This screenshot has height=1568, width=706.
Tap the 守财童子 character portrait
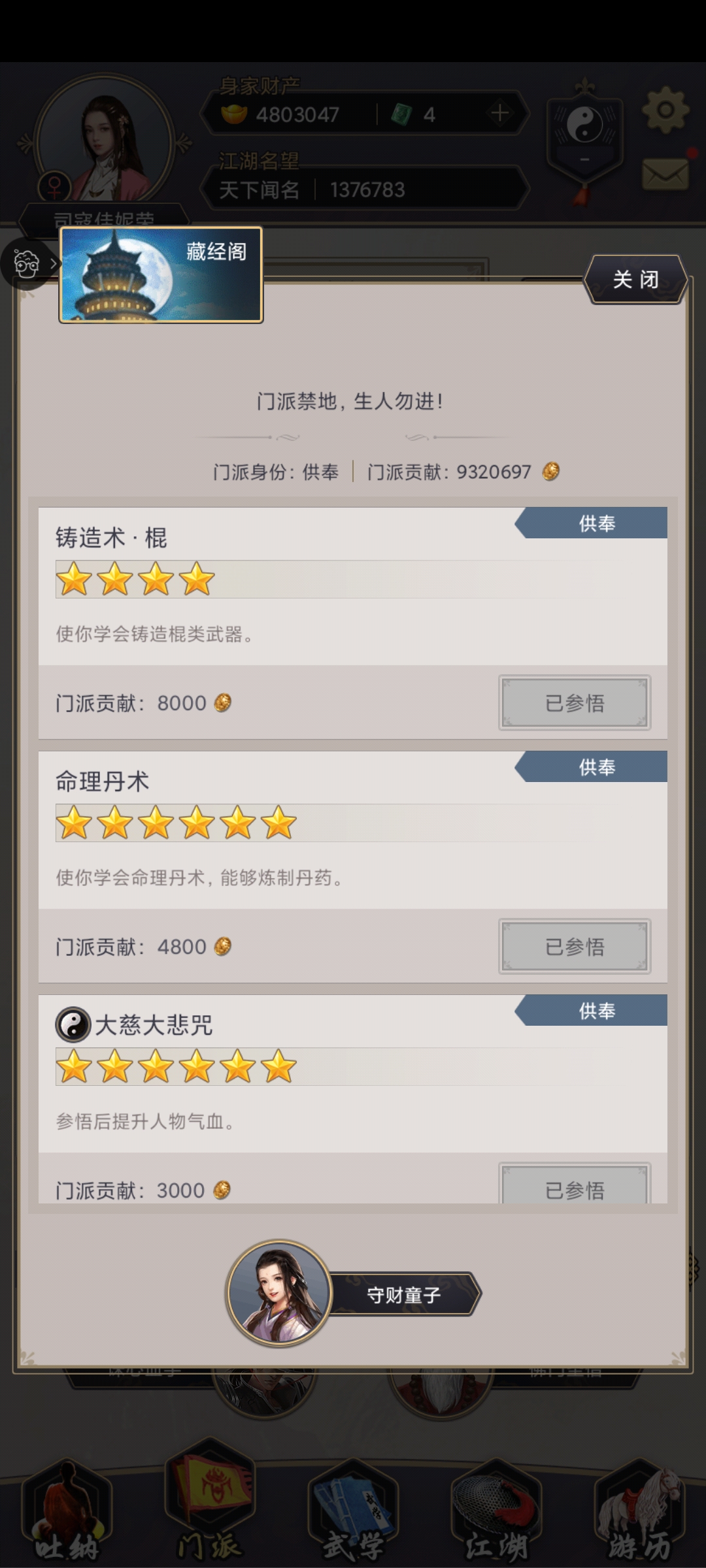point(279,1293)
